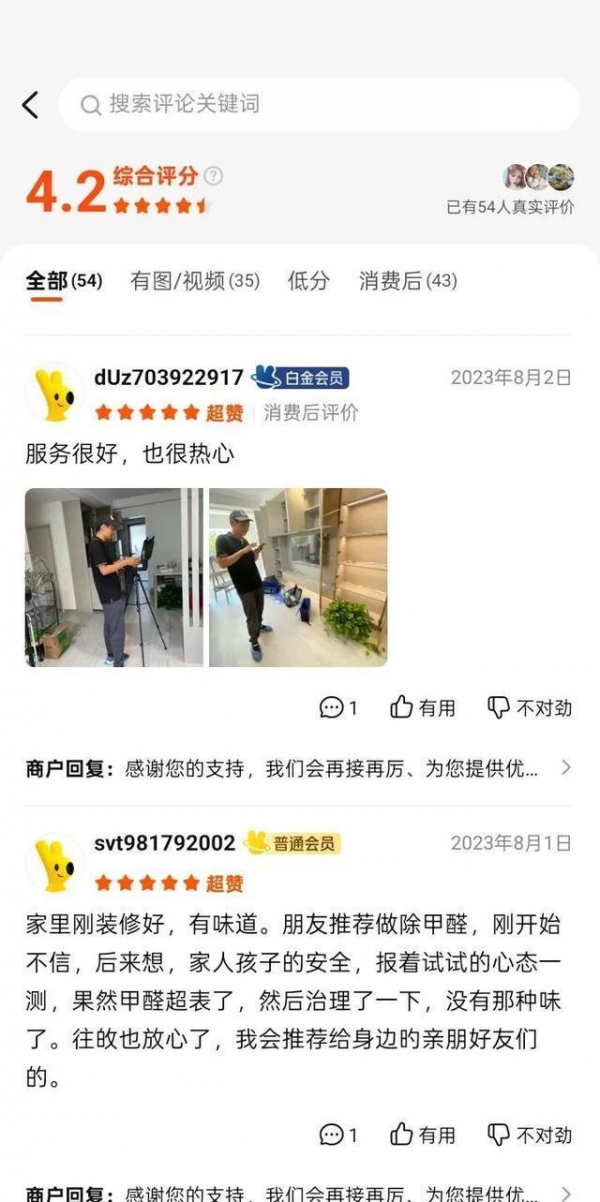
Task: Mark svt981792002's review as 有用
Action: pos(422,1135)
